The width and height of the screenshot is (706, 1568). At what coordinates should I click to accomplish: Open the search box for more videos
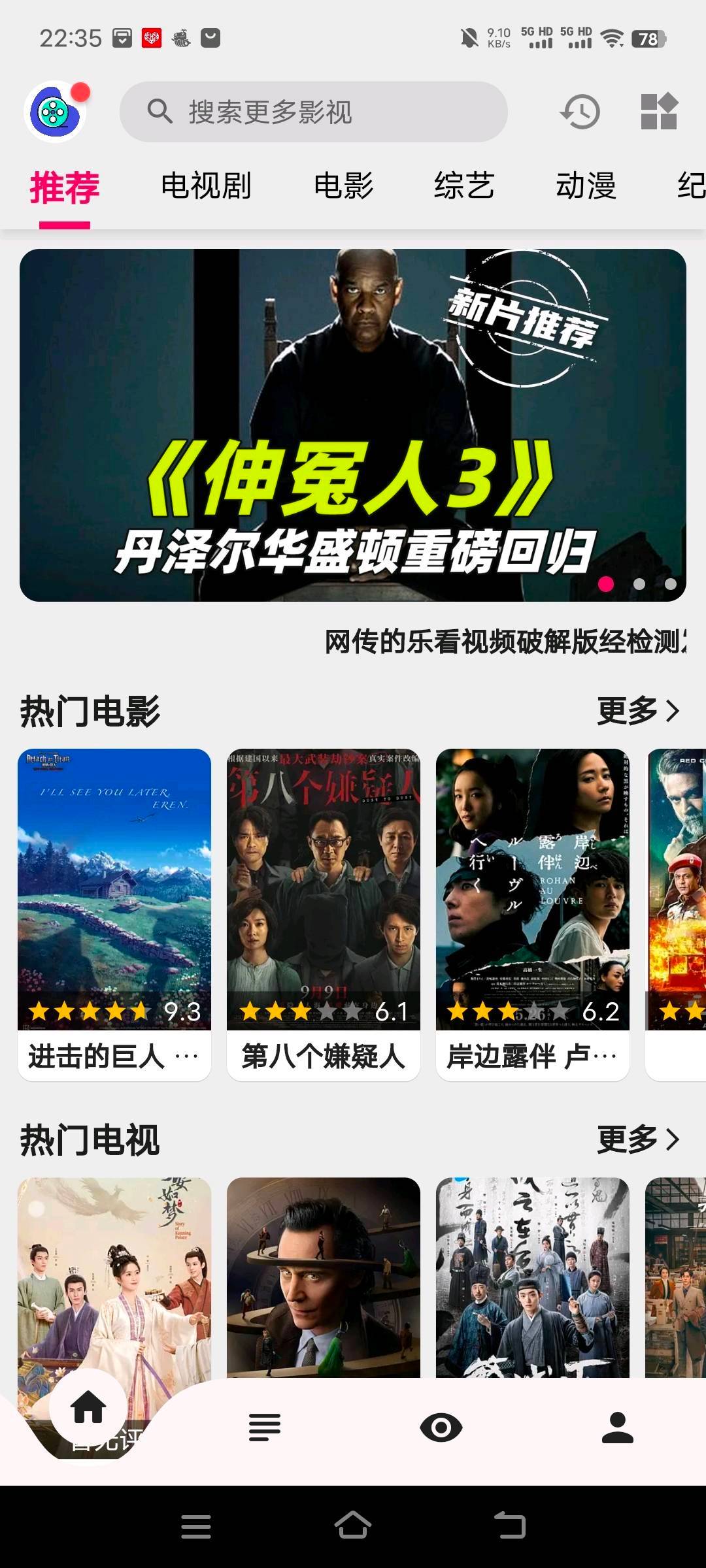pyautogui.click(x=314, y=112)
